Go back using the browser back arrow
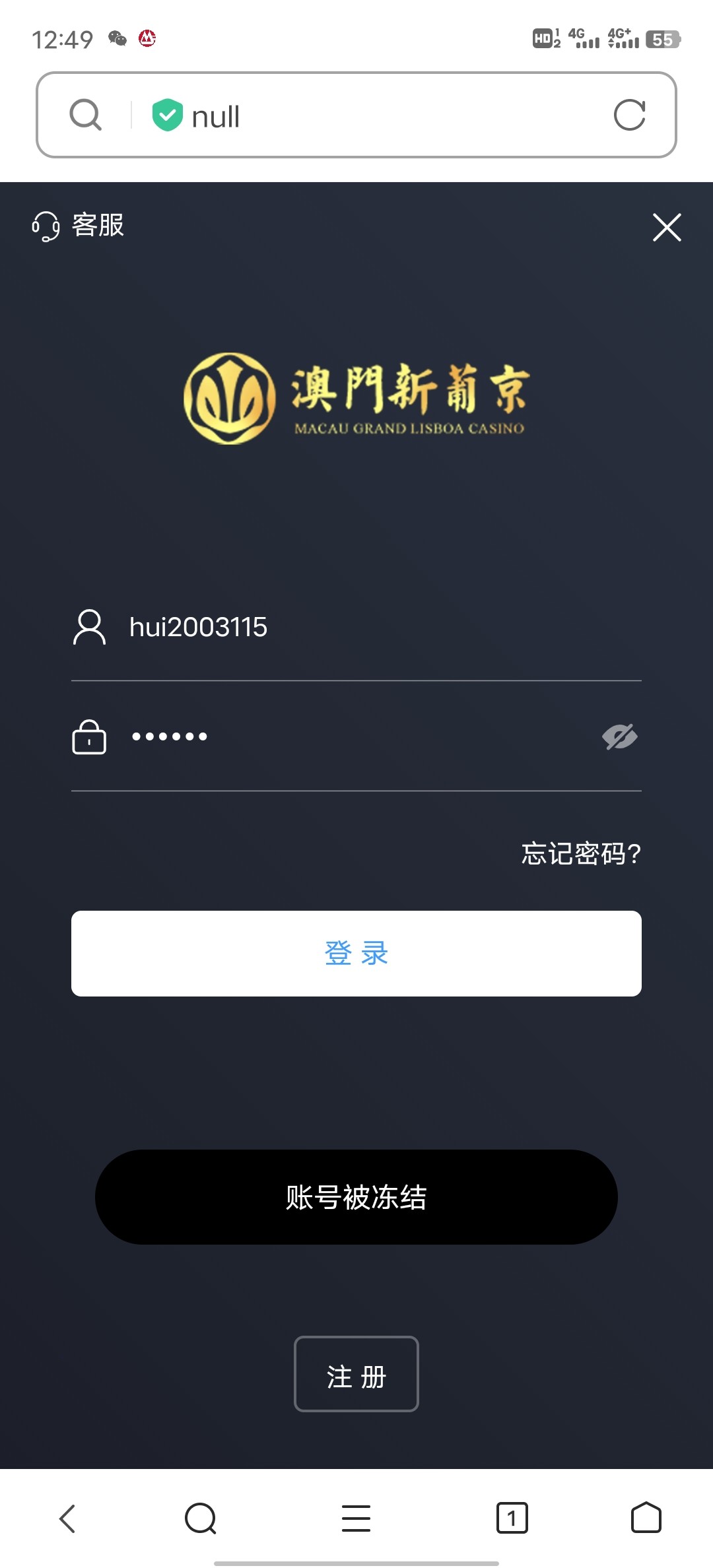 (68, 1518)
